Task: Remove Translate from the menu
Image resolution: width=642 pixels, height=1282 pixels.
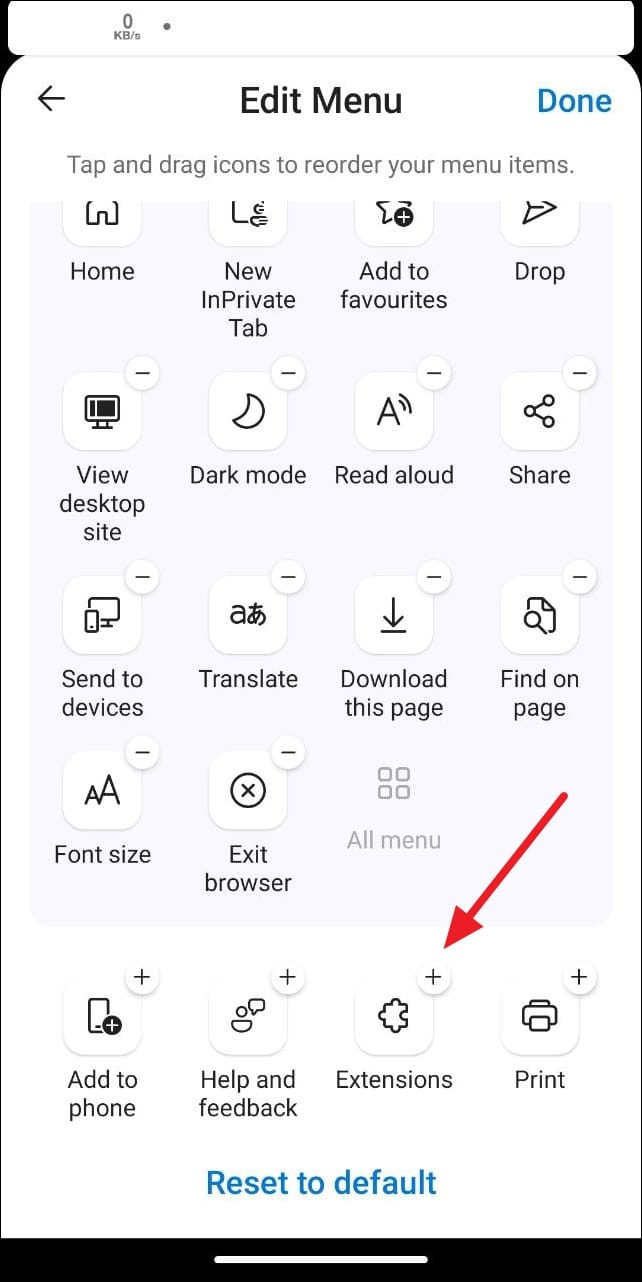Action: click(288, 577)
